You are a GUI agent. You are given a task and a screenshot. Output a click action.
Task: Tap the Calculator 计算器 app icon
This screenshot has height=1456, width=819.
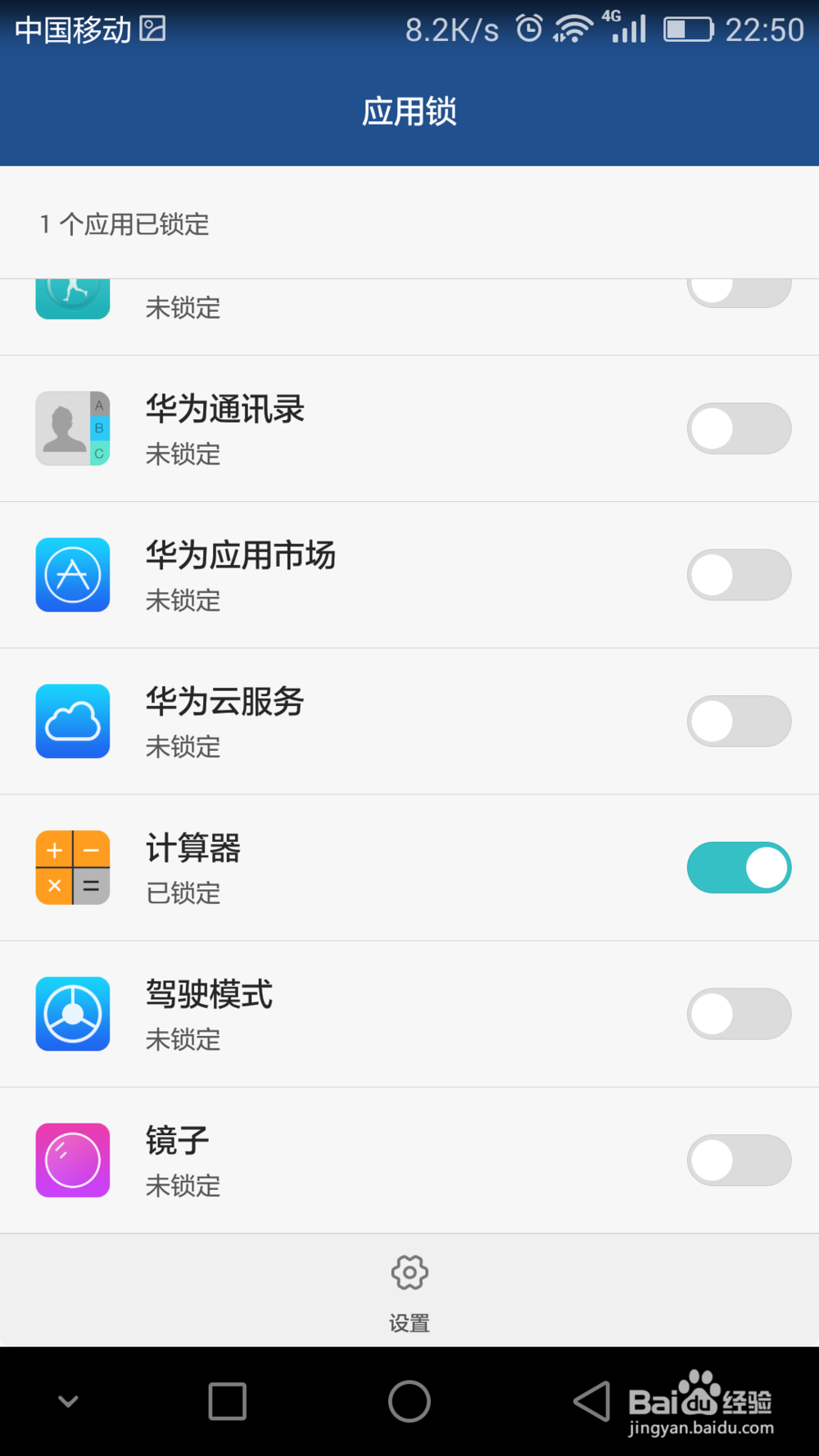[x=72, y=867]
